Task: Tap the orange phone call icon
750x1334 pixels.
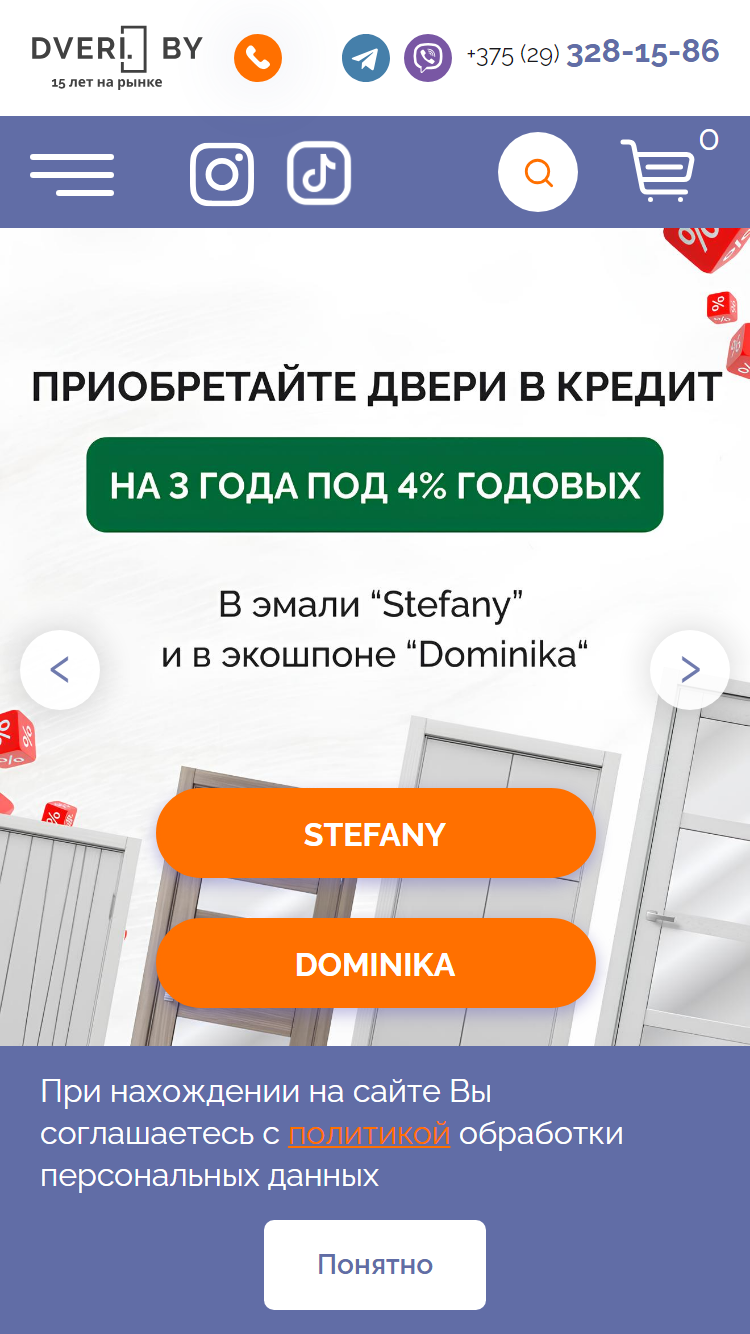Action: (x=258, y=58)
